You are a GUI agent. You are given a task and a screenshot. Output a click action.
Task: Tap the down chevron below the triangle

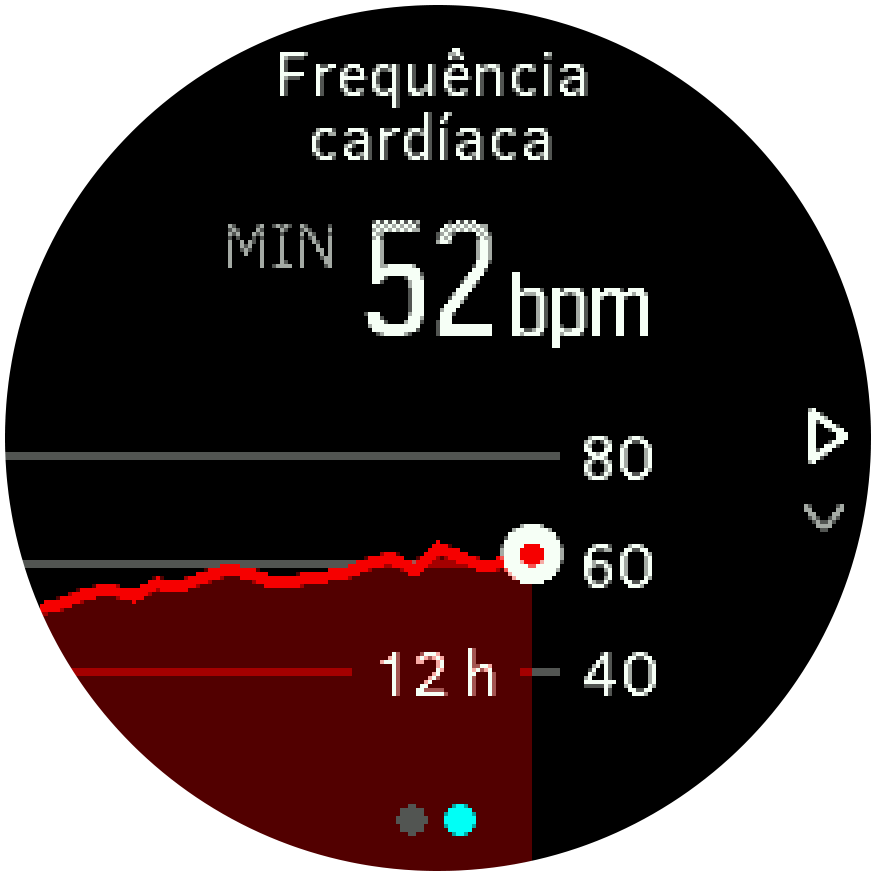pos(824,517)
